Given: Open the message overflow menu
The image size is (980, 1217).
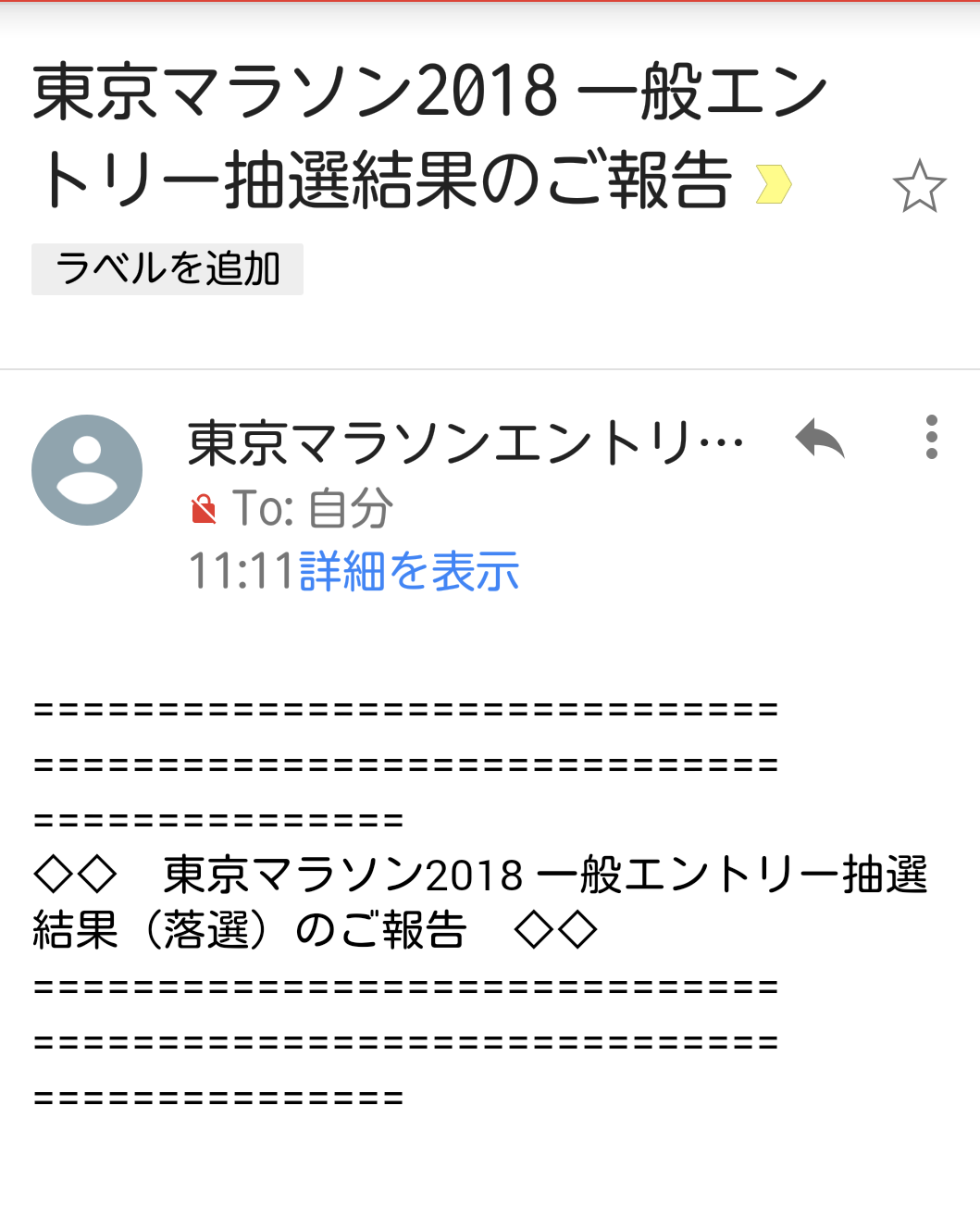Looking at the screenshot, I should [x=931, y=437].
